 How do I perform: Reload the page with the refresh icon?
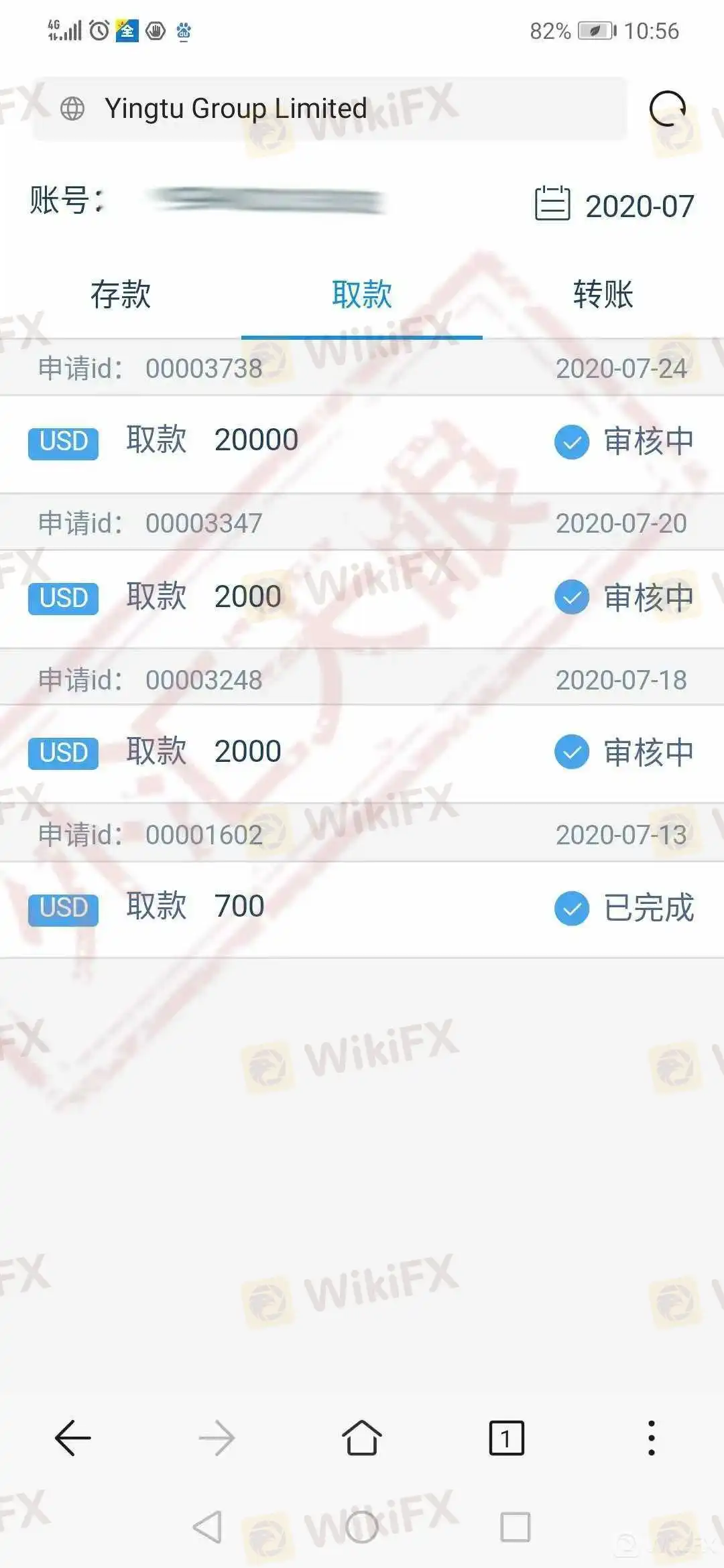[x=668, y=109]
